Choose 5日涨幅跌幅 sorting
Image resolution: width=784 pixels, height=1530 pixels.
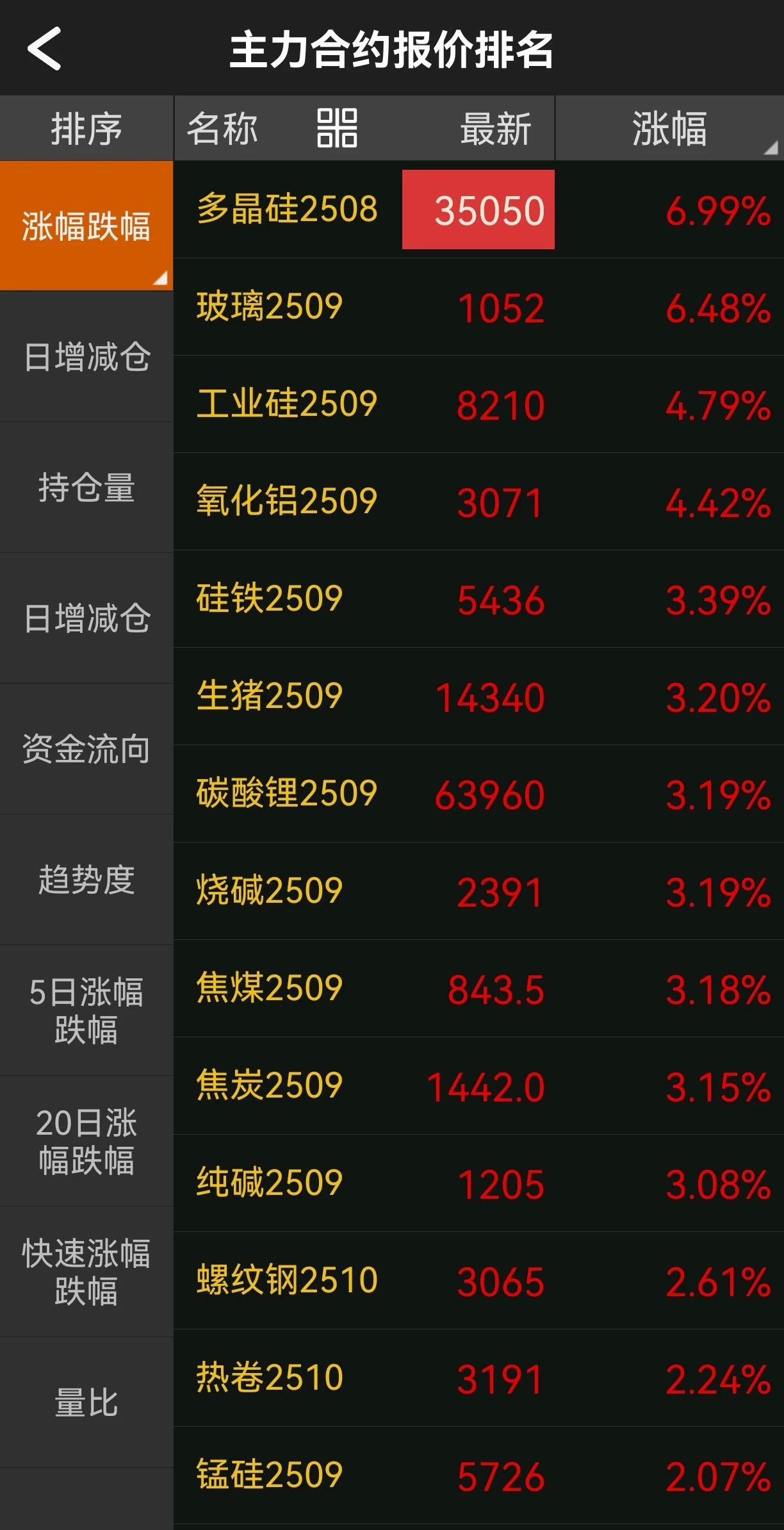click(x=86, y=1010)
